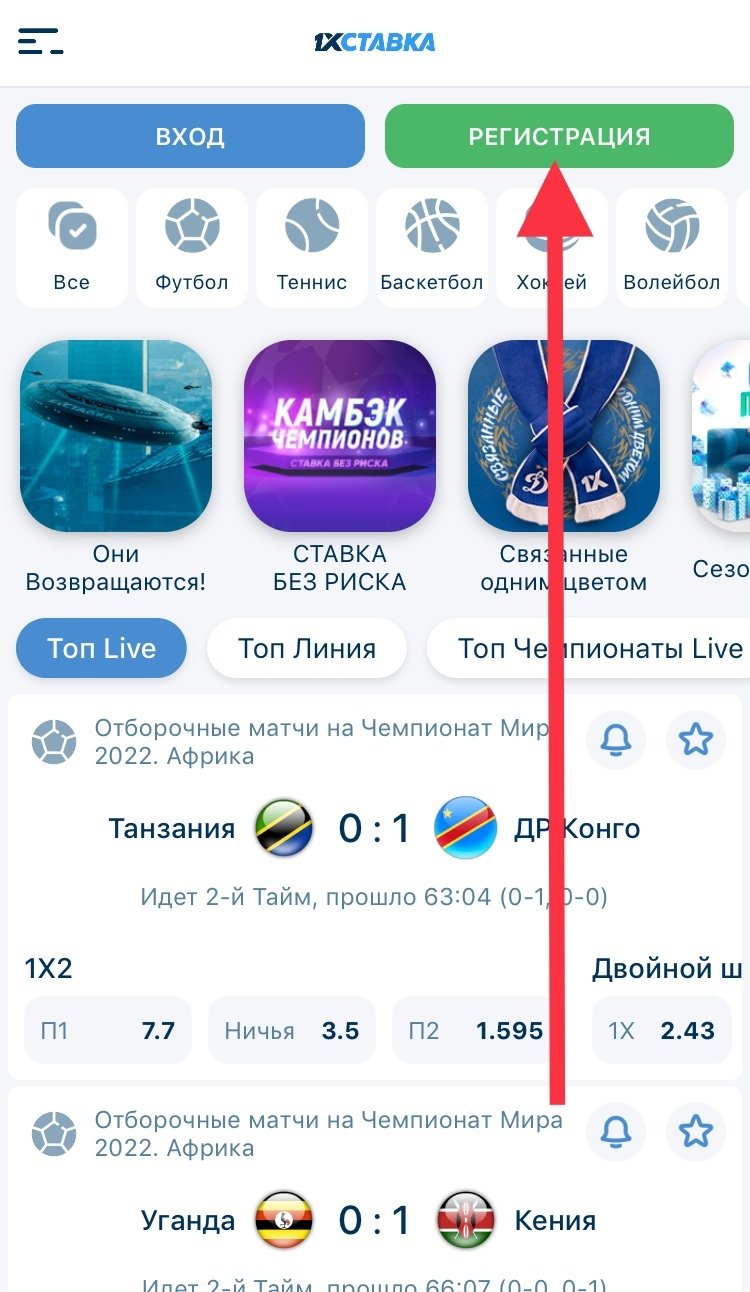Add Танзания – ДР Конго to favorites
This screenshot has width=750, height=1292.
(696, 740)
